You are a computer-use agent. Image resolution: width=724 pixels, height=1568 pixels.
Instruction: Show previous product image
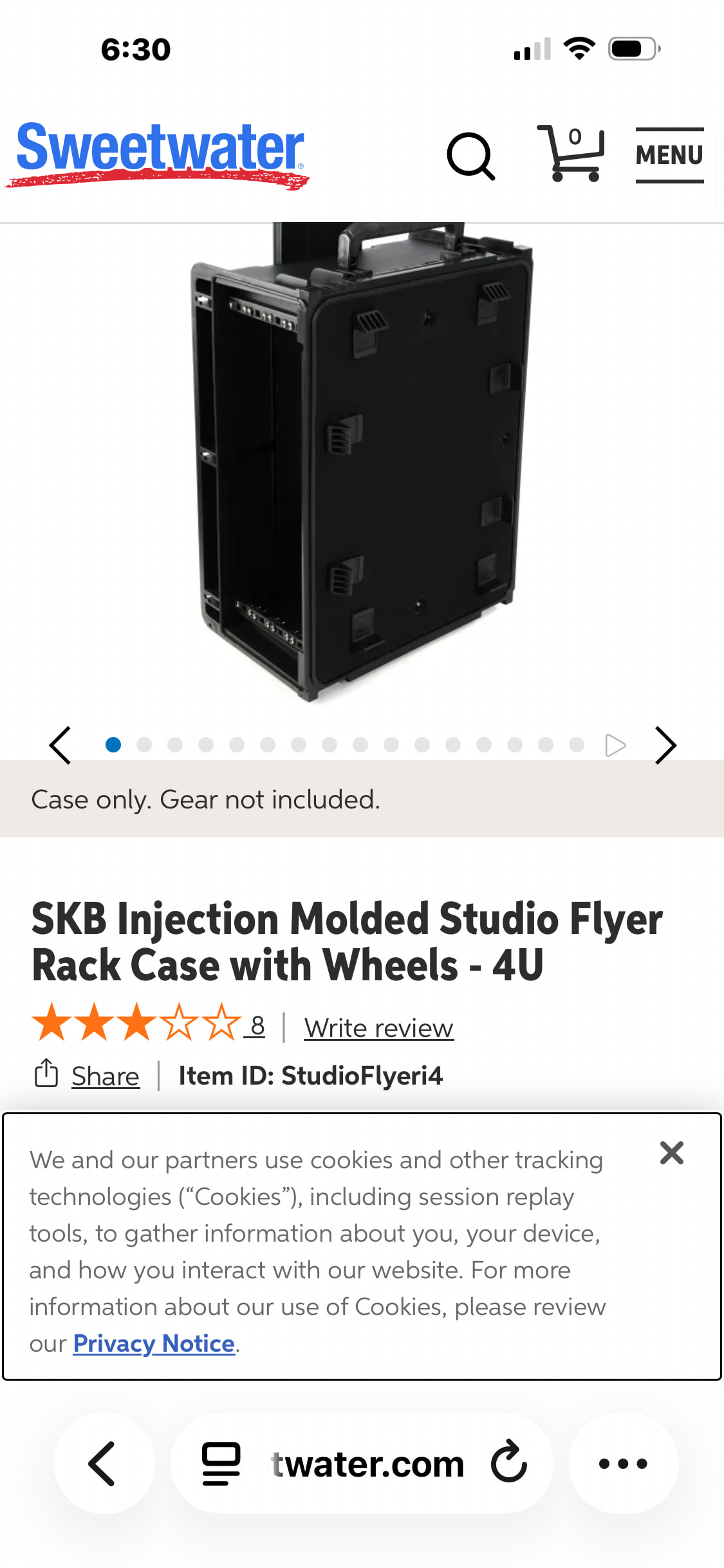[x=60, y=745]
